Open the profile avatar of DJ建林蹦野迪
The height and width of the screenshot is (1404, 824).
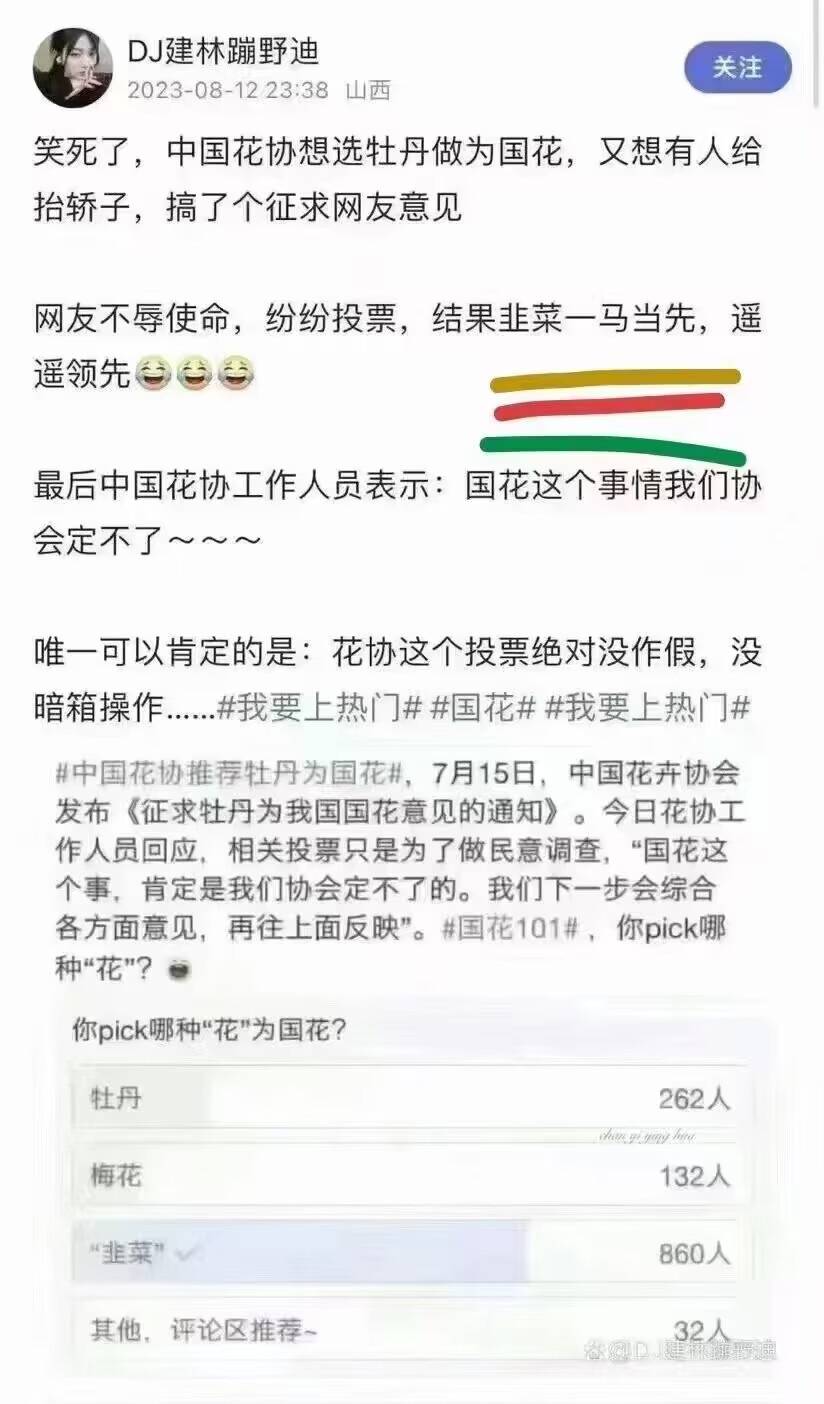point(73,68)
